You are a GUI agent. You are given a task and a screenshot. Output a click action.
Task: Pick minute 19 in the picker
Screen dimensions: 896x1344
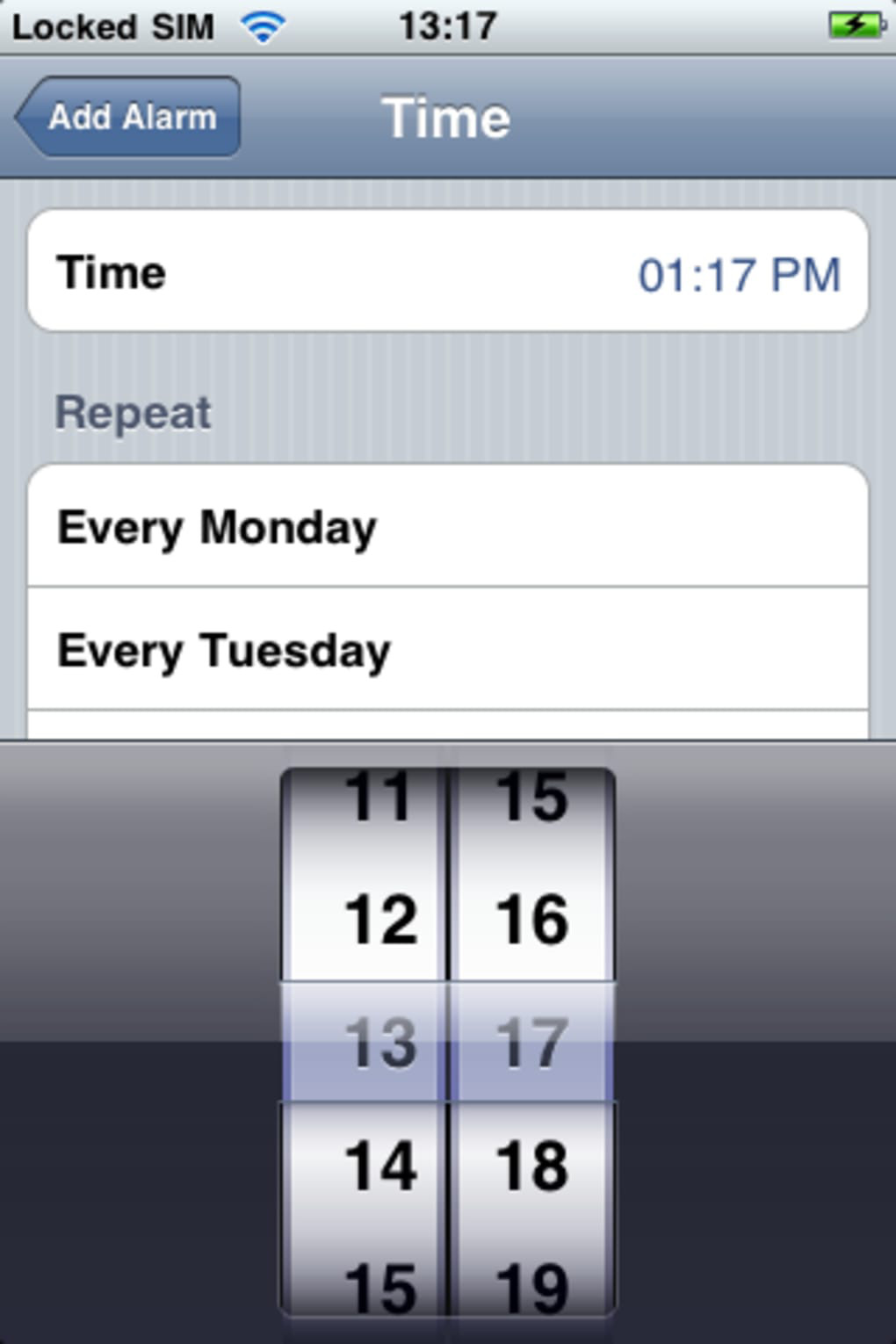coord(532,1284)
